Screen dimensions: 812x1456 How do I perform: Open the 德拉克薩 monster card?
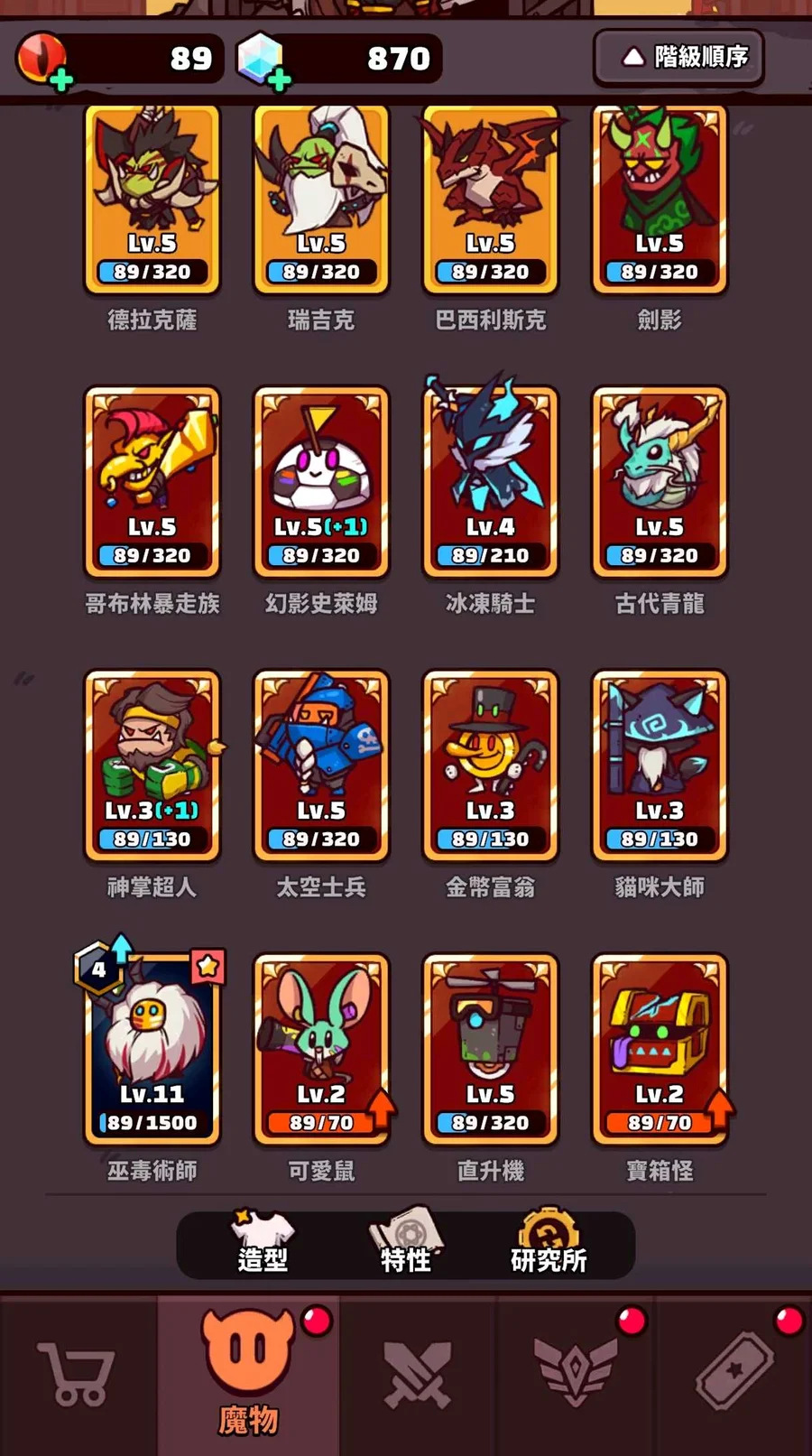[x=152, y=200]
